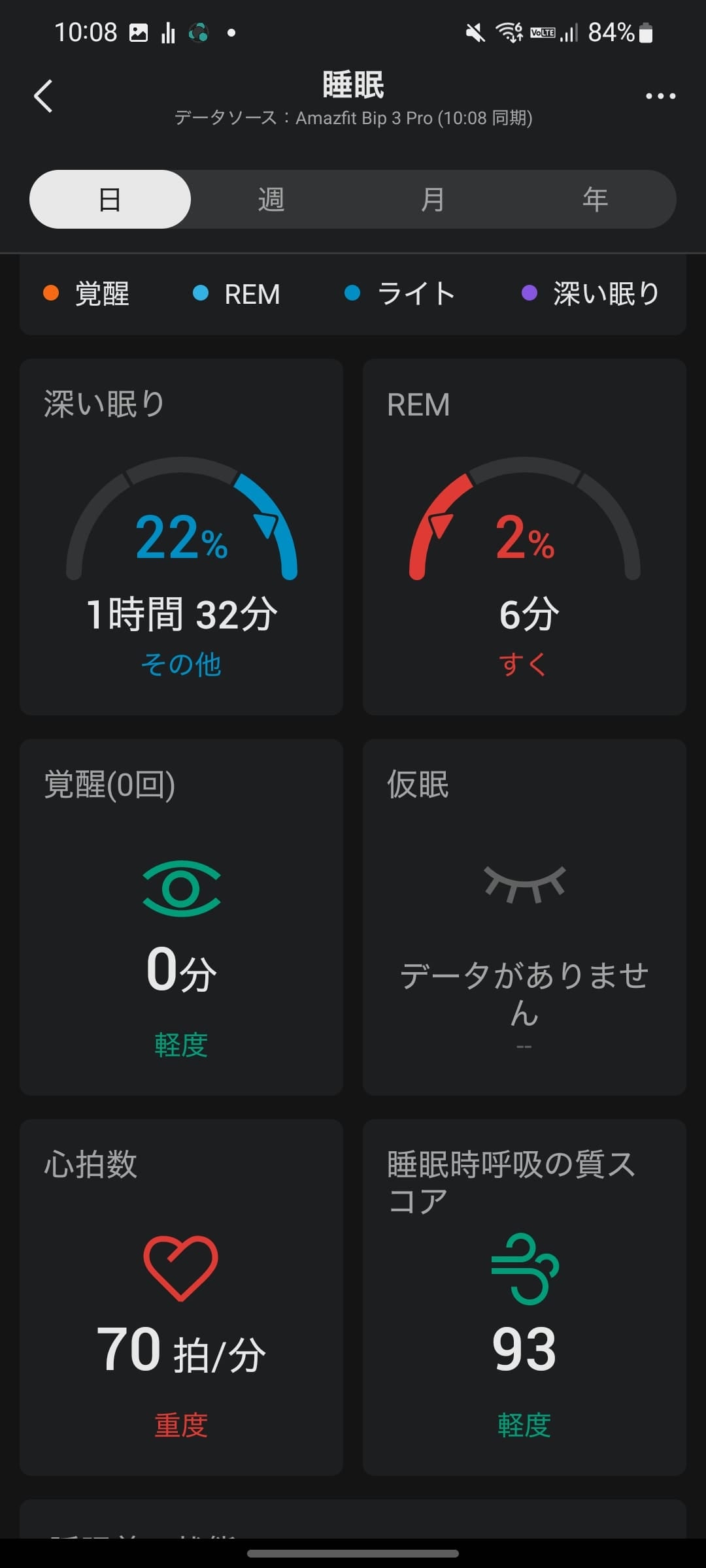This screenshot has height=1568, width=706.
Task: Select the 日 tab
Action: (x=110, y=199)
